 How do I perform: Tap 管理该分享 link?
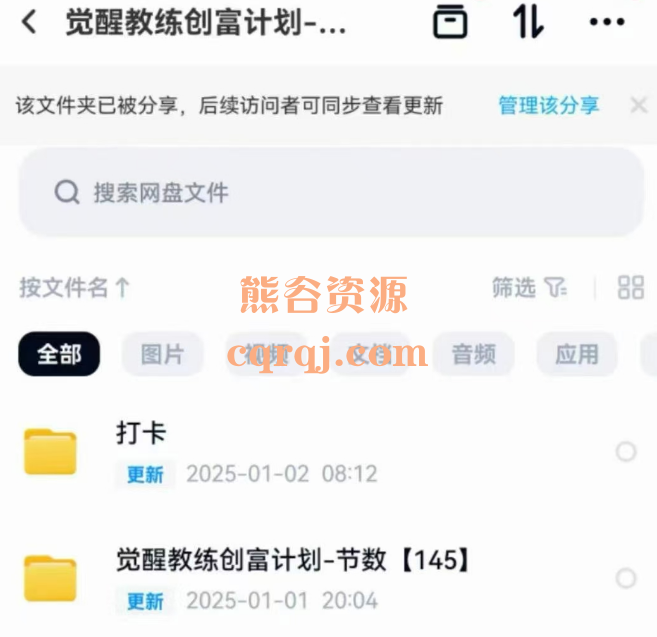(x=548, y=106)
